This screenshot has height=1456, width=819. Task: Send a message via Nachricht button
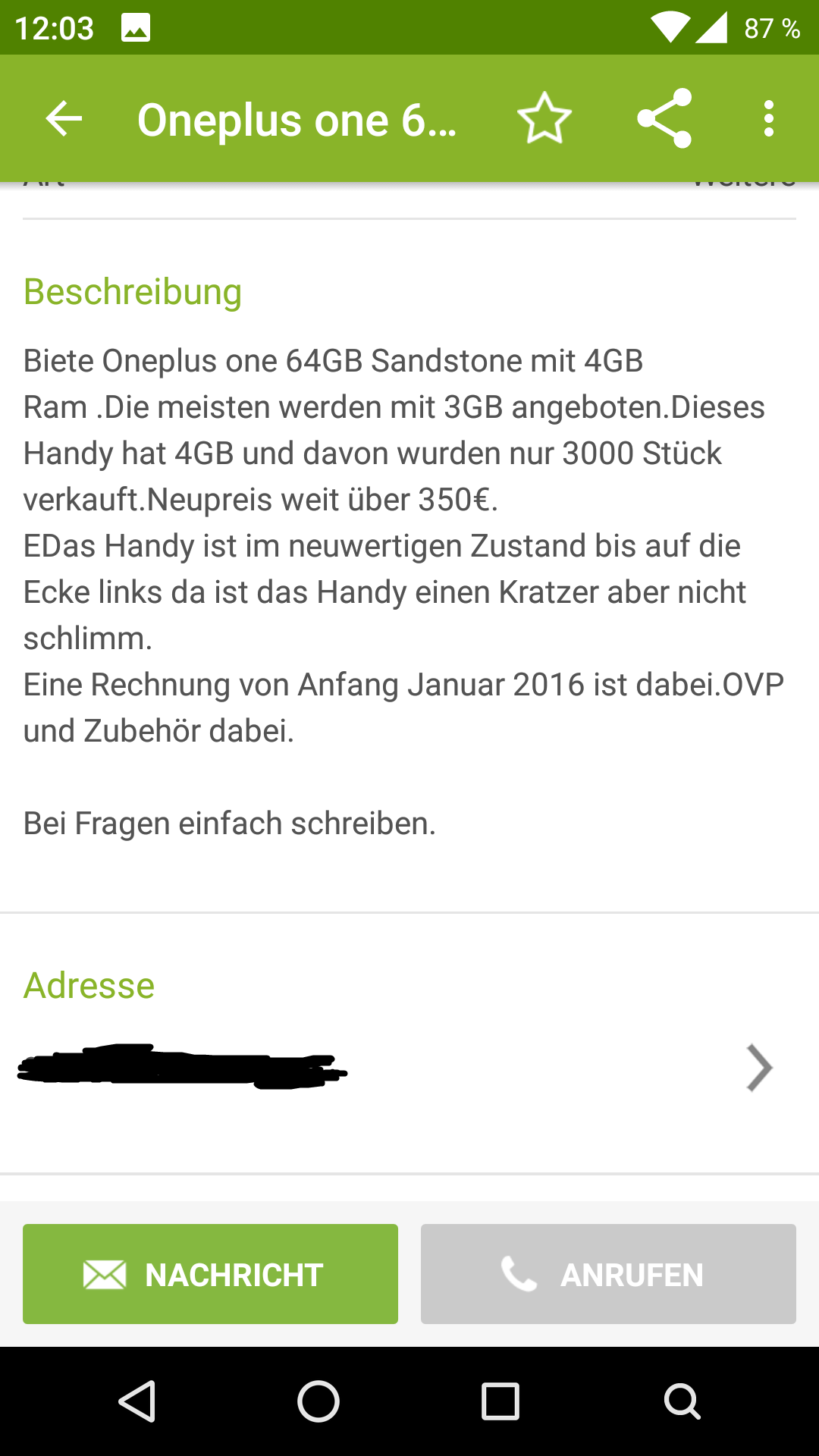point(210,1274)
